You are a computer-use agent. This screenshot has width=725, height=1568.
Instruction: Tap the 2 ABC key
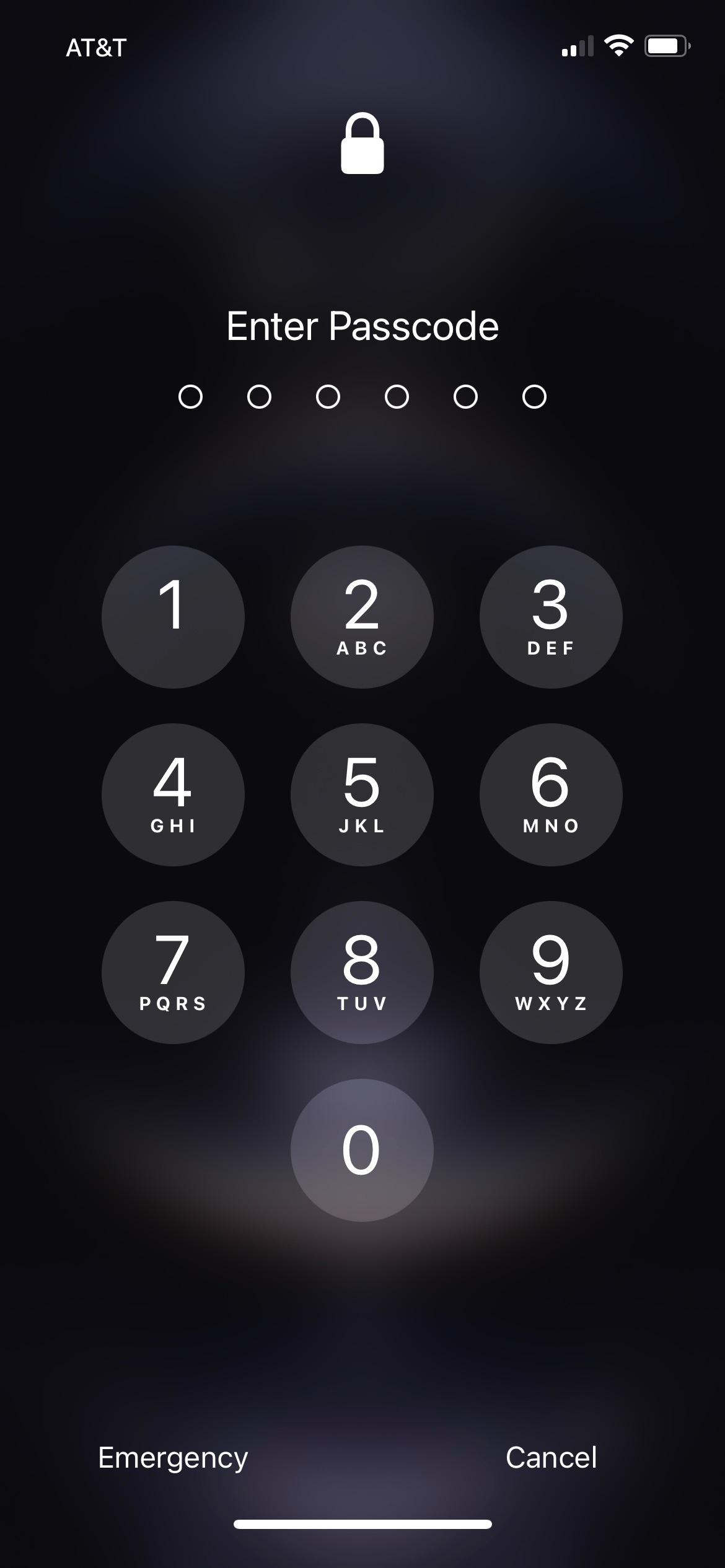[362, 617]
